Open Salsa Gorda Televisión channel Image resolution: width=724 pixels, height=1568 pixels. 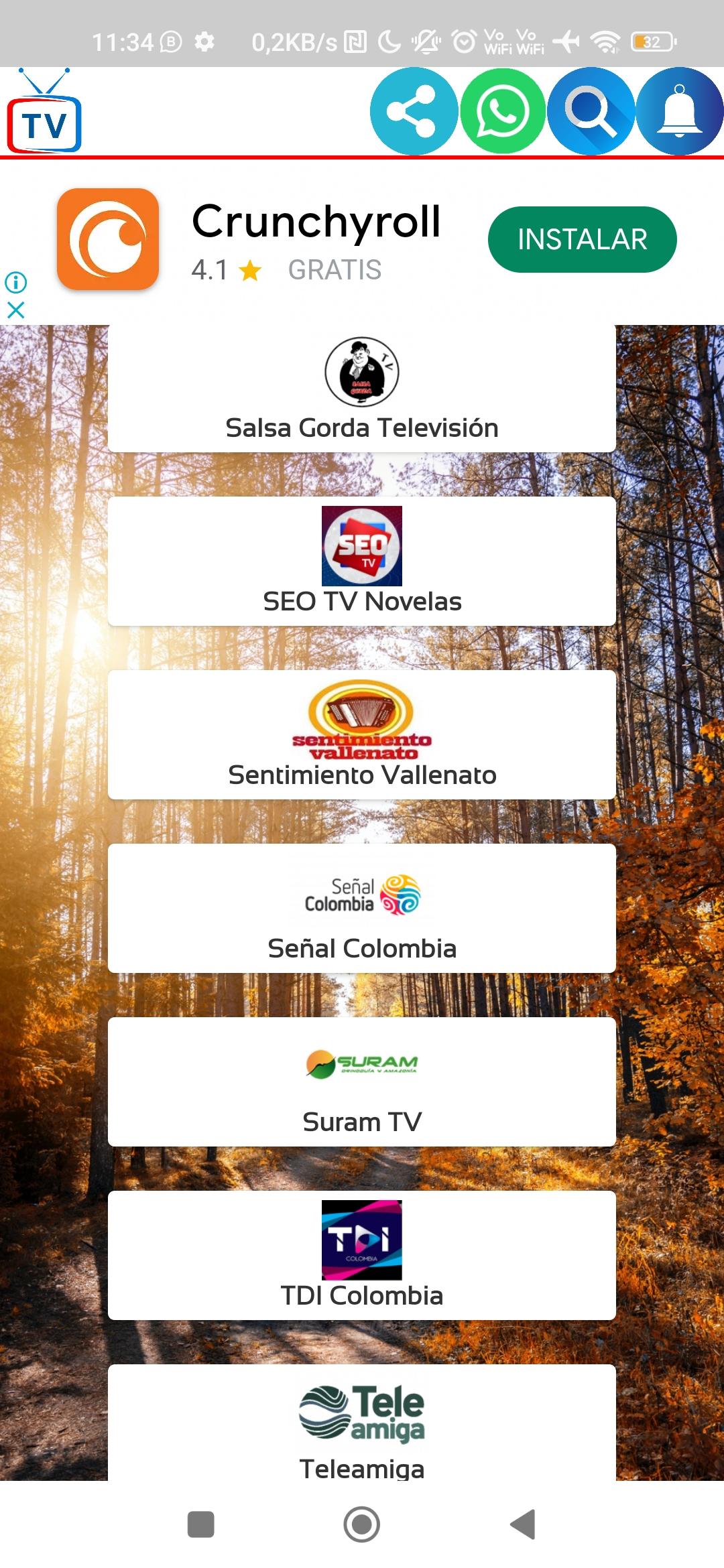tap(362, 389)
